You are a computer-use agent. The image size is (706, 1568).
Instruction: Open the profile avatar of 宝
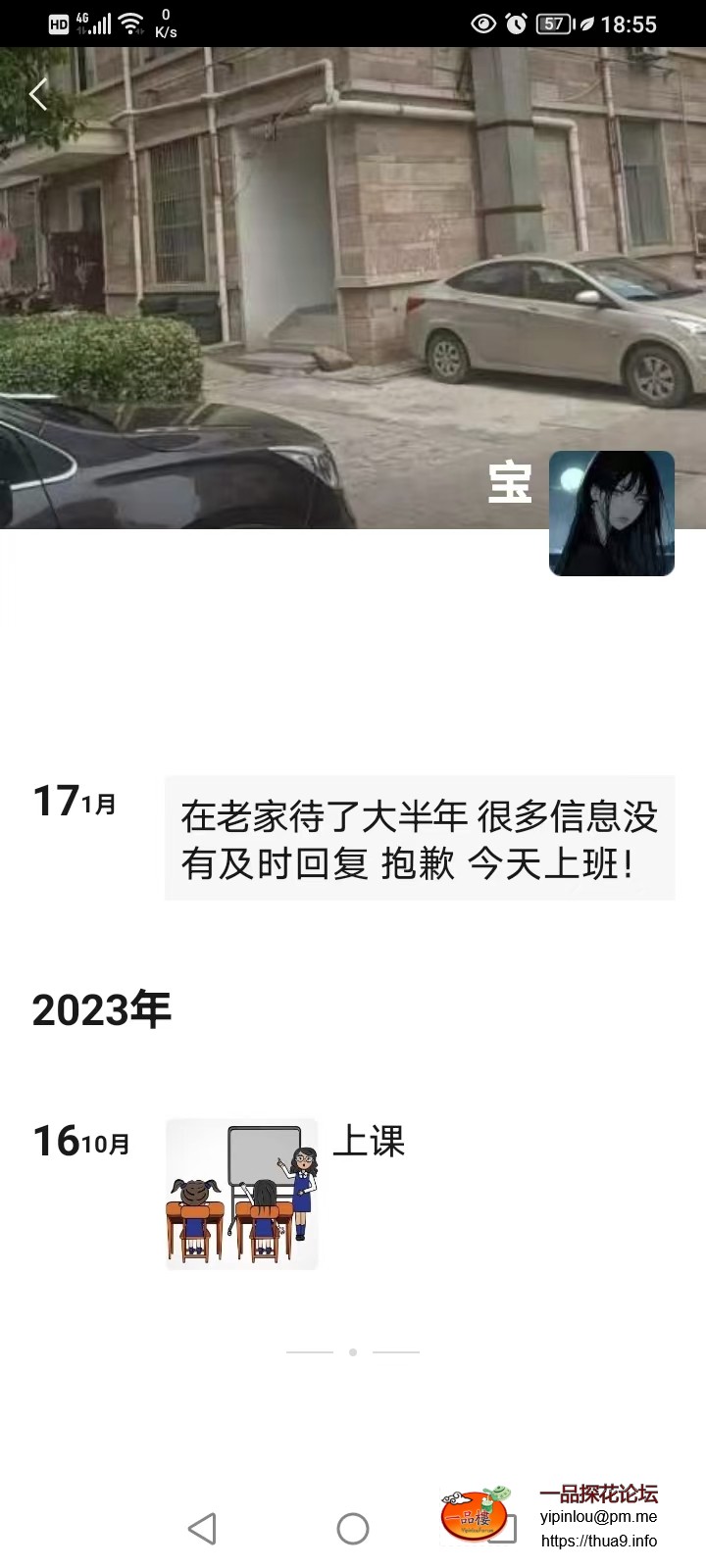611,513
